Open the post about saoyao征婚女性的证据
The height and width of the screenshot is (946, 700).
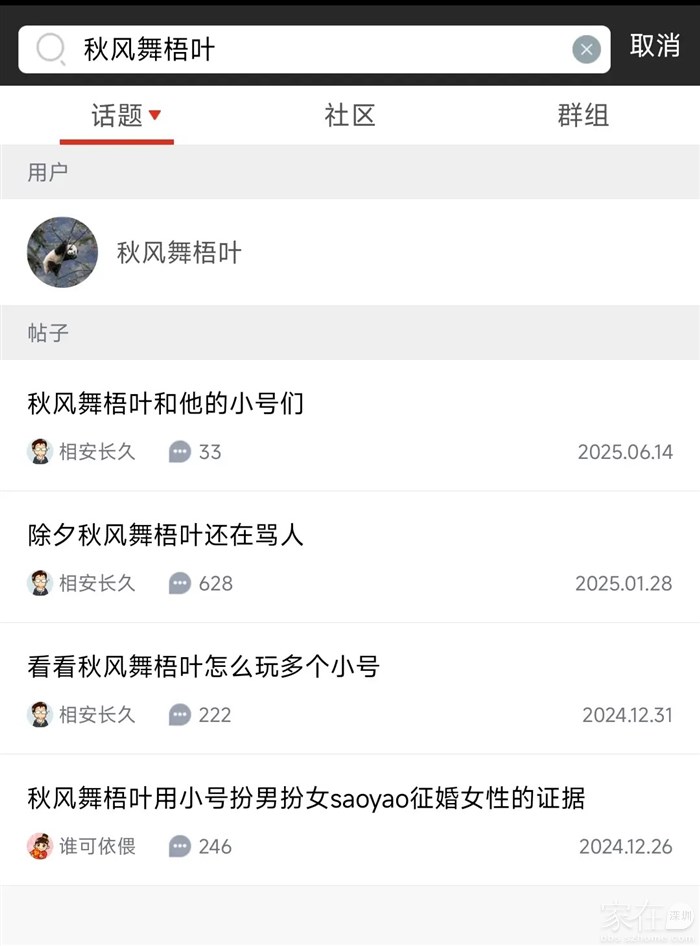[306, 798]
